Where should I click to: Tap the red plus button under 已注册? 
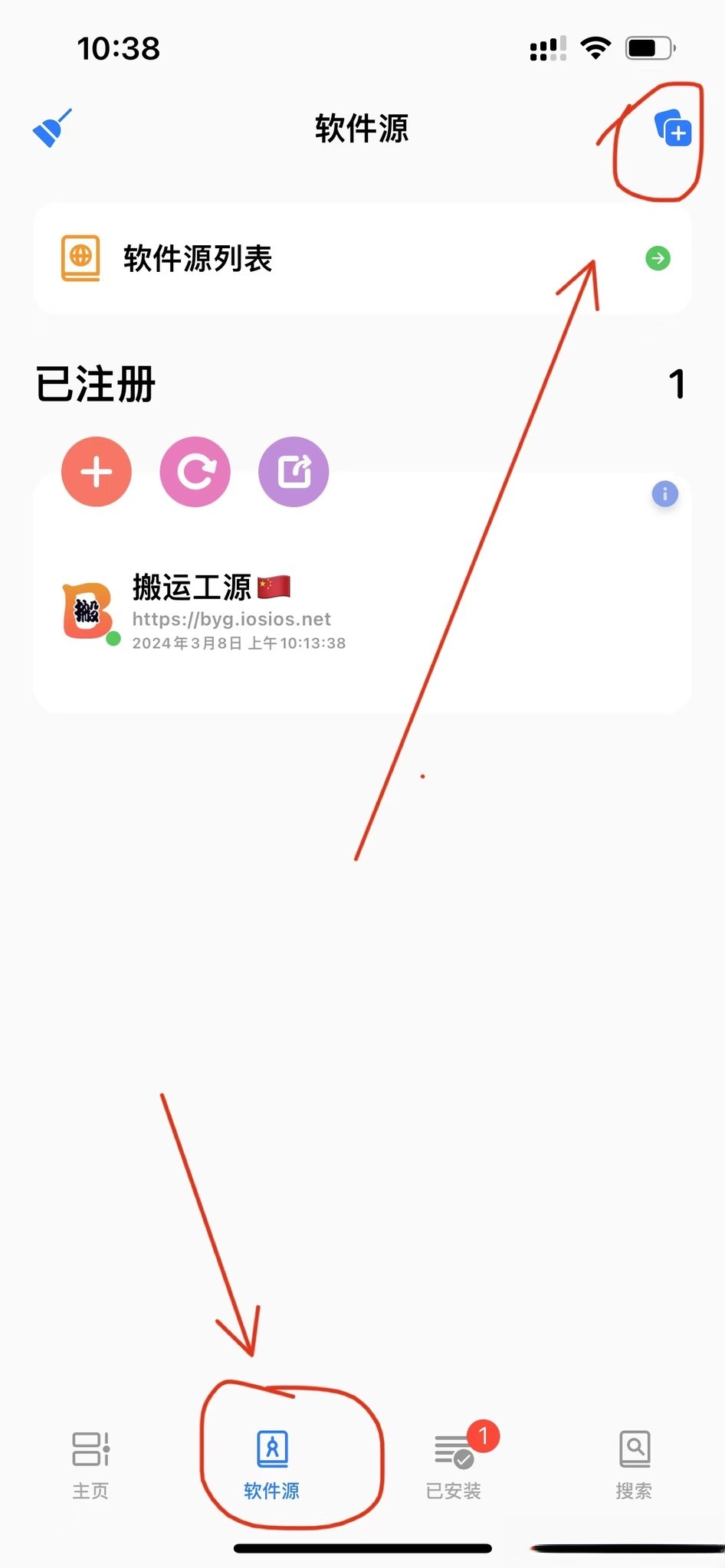97,472
